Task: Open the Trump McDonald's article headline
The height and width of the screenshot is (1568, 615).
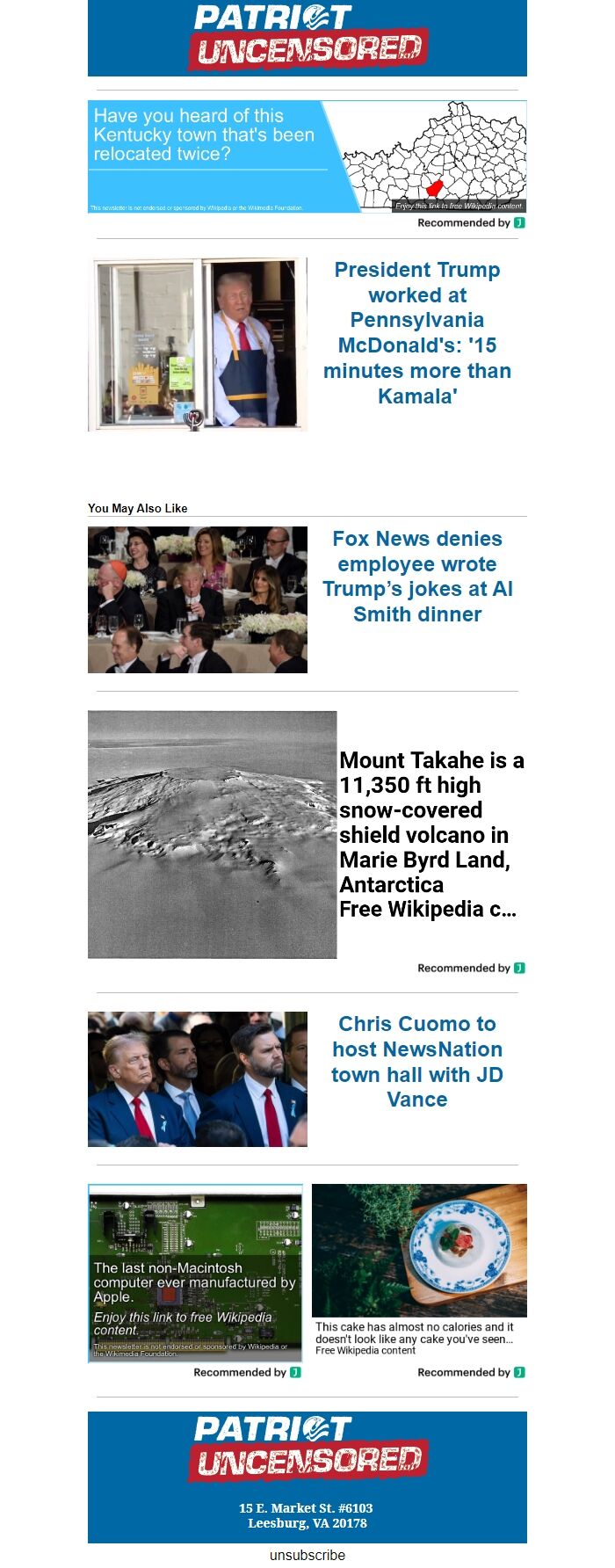Action: pos(417,332)
